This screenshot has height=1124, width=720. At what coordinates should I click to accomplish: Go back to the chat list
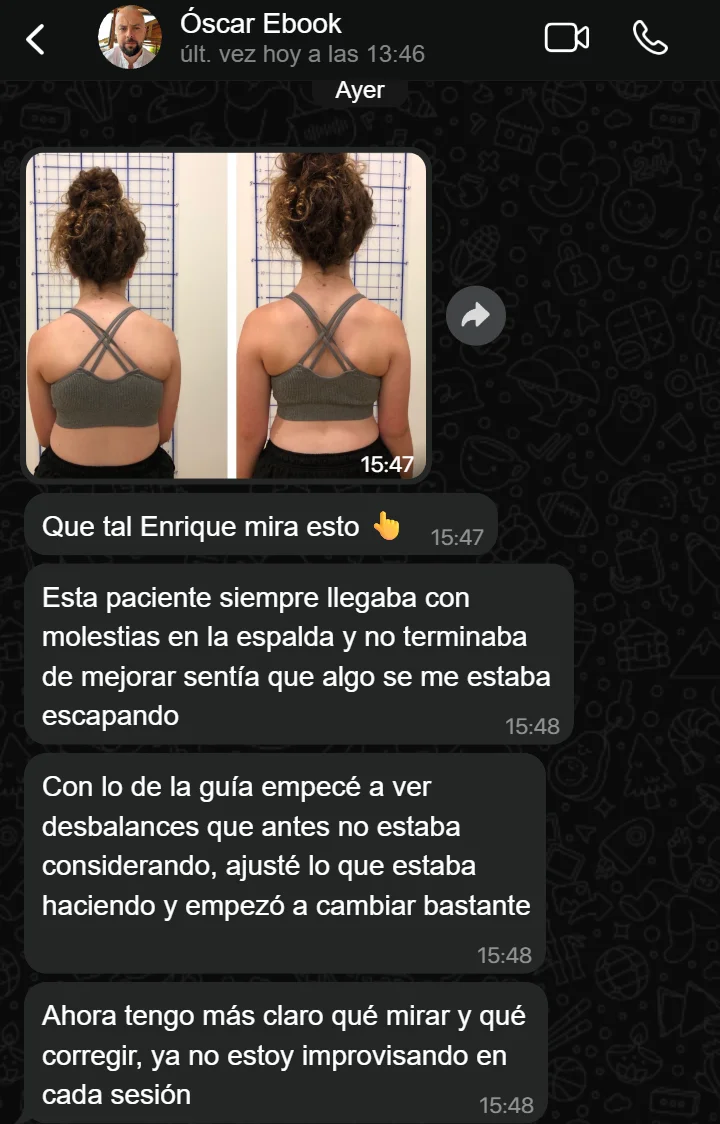point(36,39)
